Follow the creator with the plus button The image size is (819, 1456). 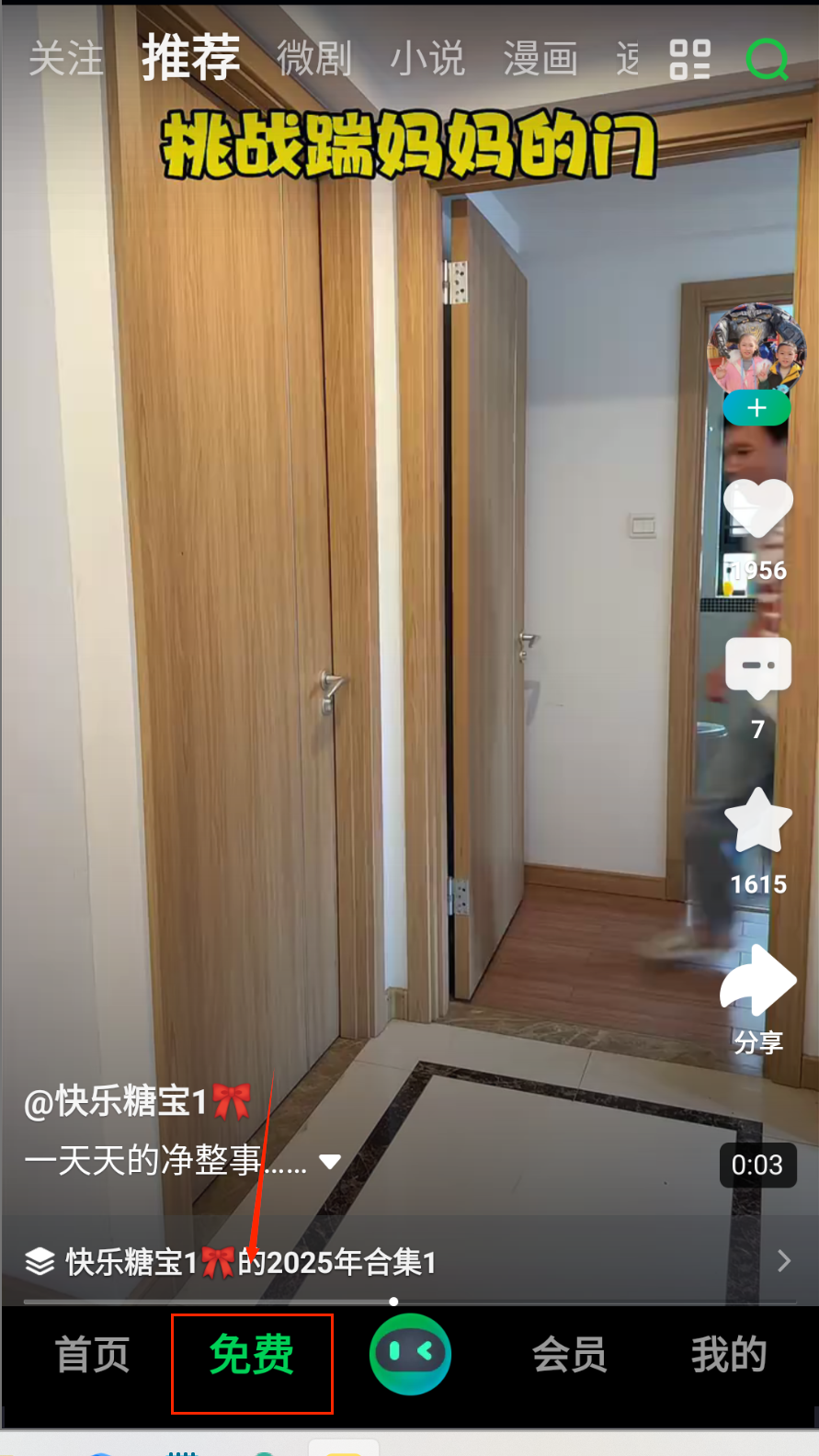click(x=756, y=408)
